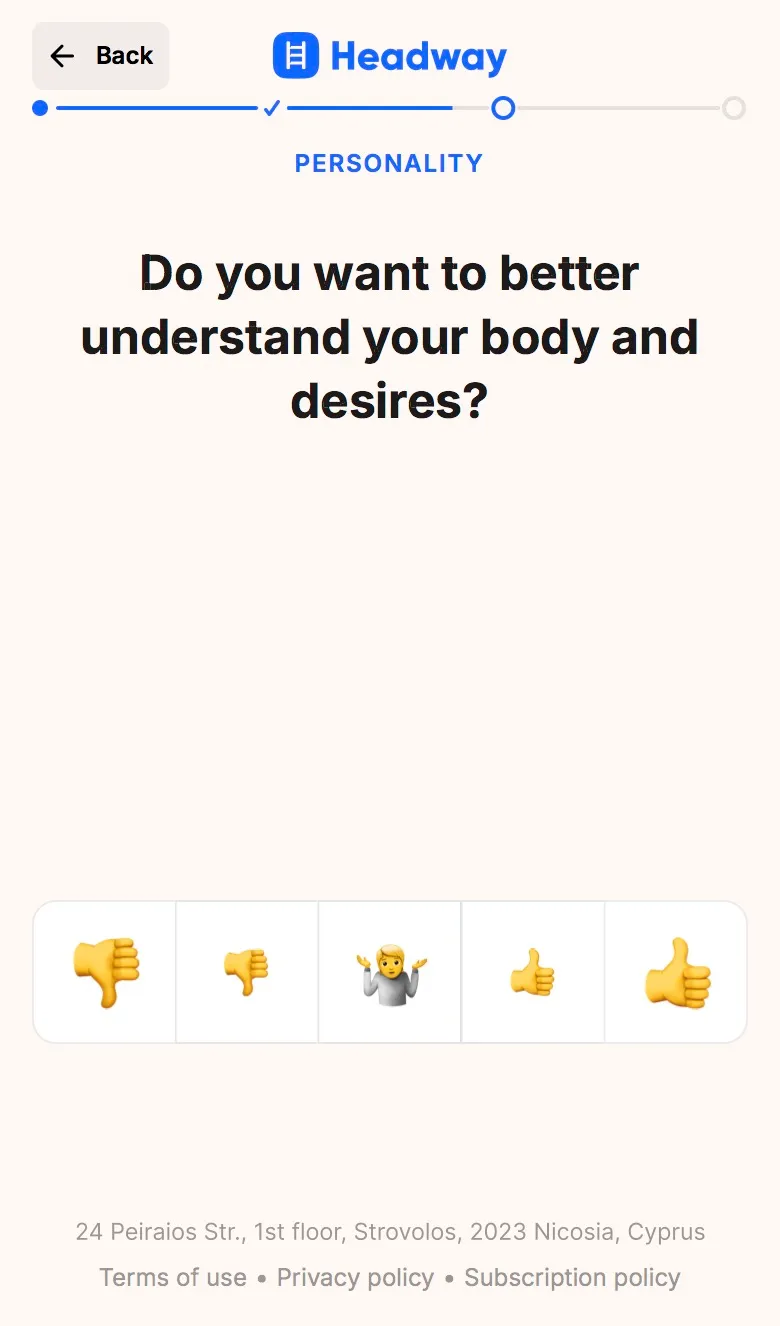Choose the small thumbs down answer
Image resolution: width=780 pixels, height=1326 pixels.
coord(247,972)
